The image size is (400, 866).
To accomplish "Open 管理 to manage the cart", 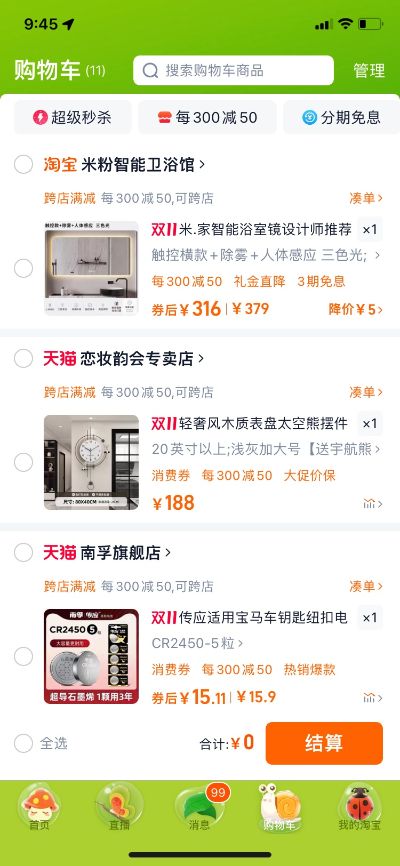I will [369, 71].
